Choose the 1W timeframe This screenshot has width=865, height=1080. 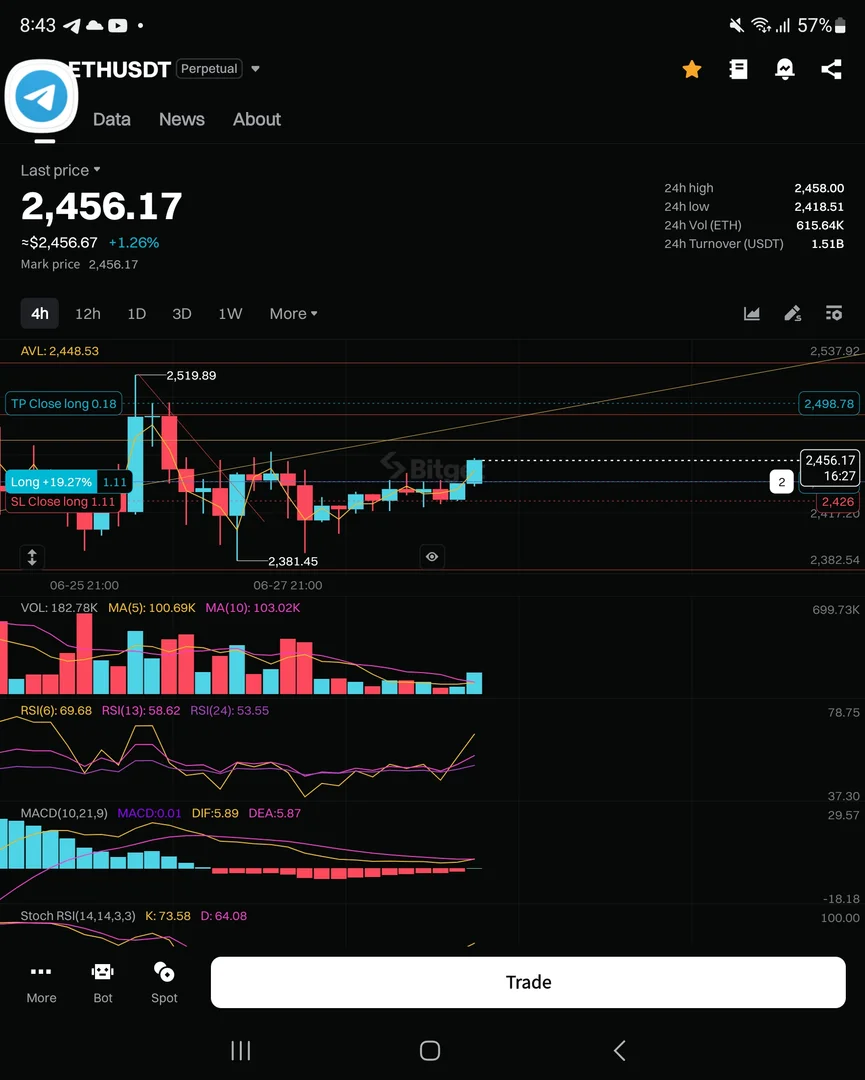click(230, 314)
